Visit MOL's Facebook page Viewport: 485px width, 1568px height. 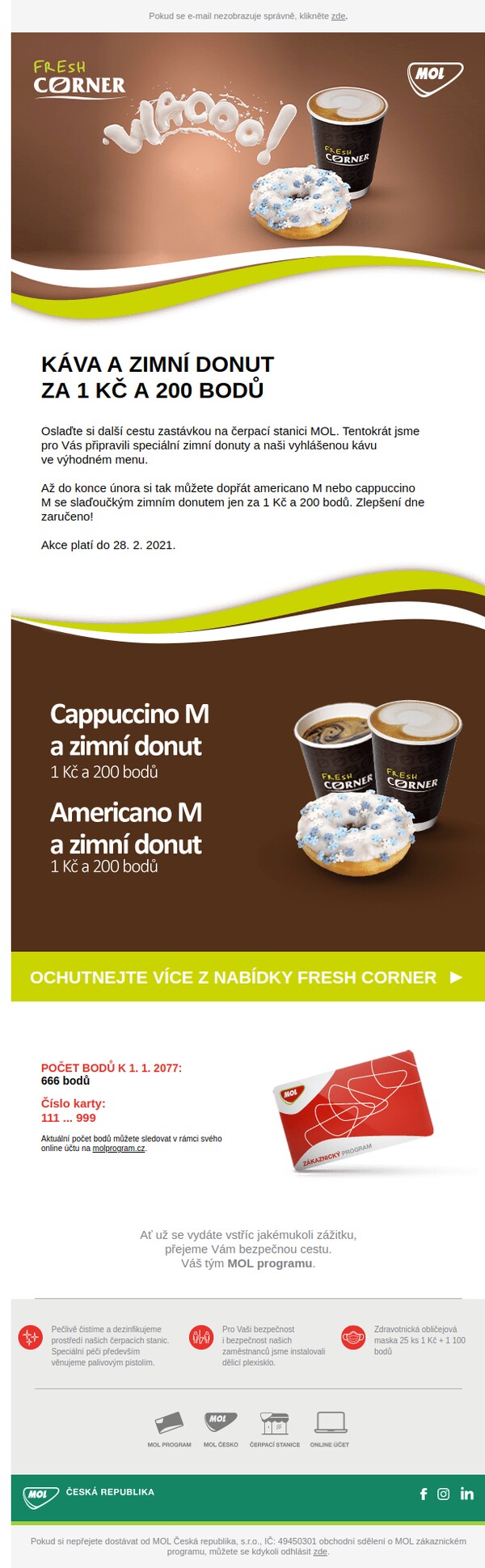[x=424, y=1494]
